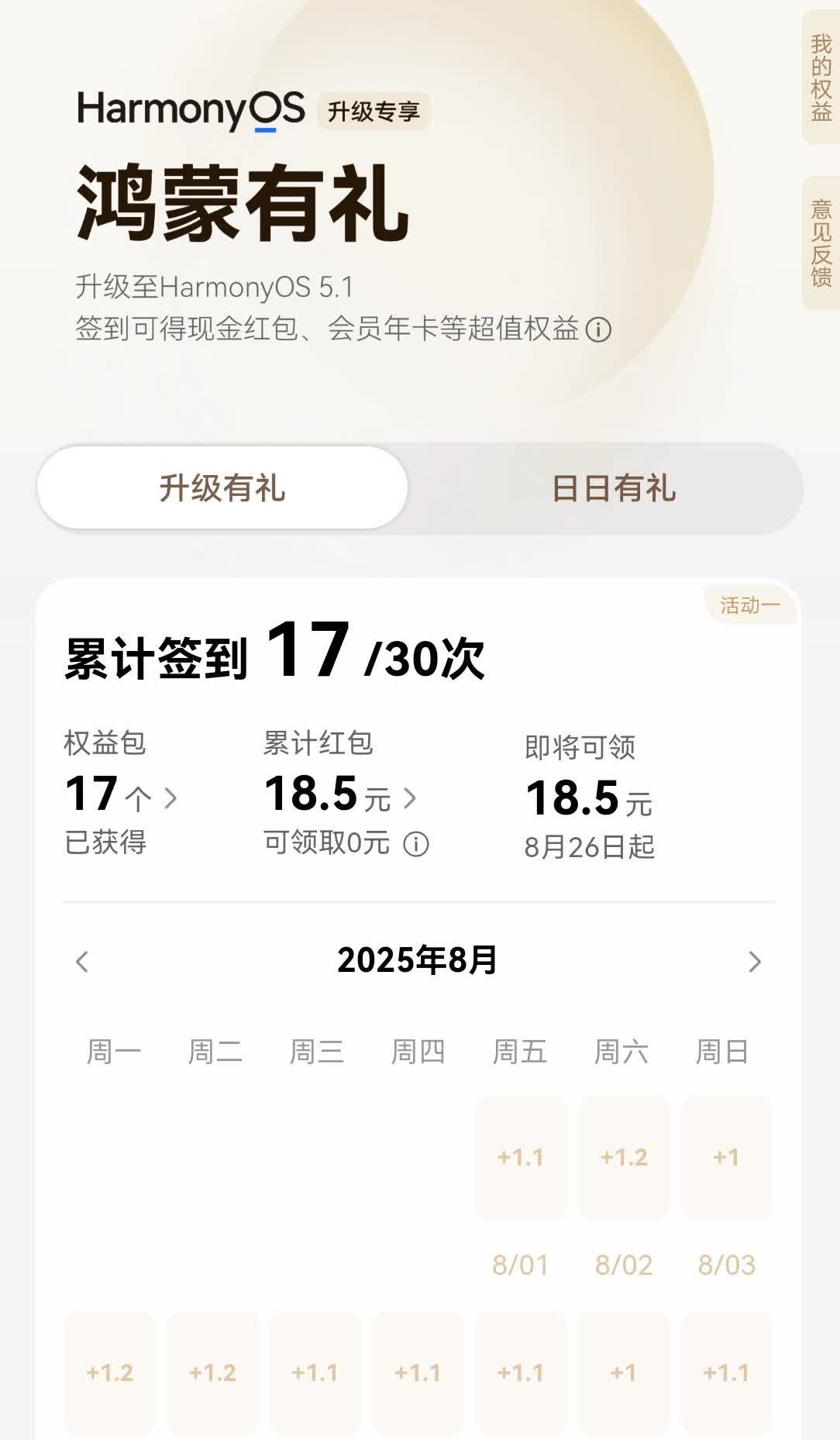840x1440 pixels.
Task: Open the 累计红包 18.5元 details
Action: click(x=340, y=795)
